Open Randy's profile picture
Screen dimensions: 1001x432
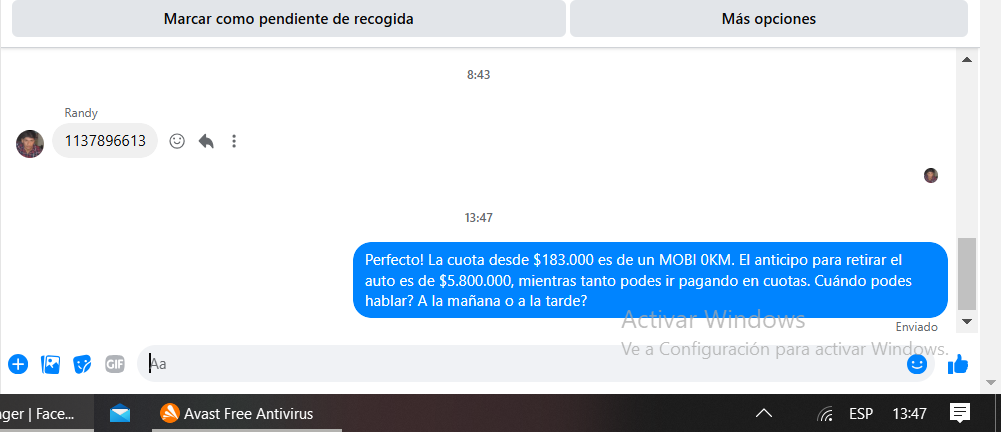pyautogui.click(x=30, y=144)
